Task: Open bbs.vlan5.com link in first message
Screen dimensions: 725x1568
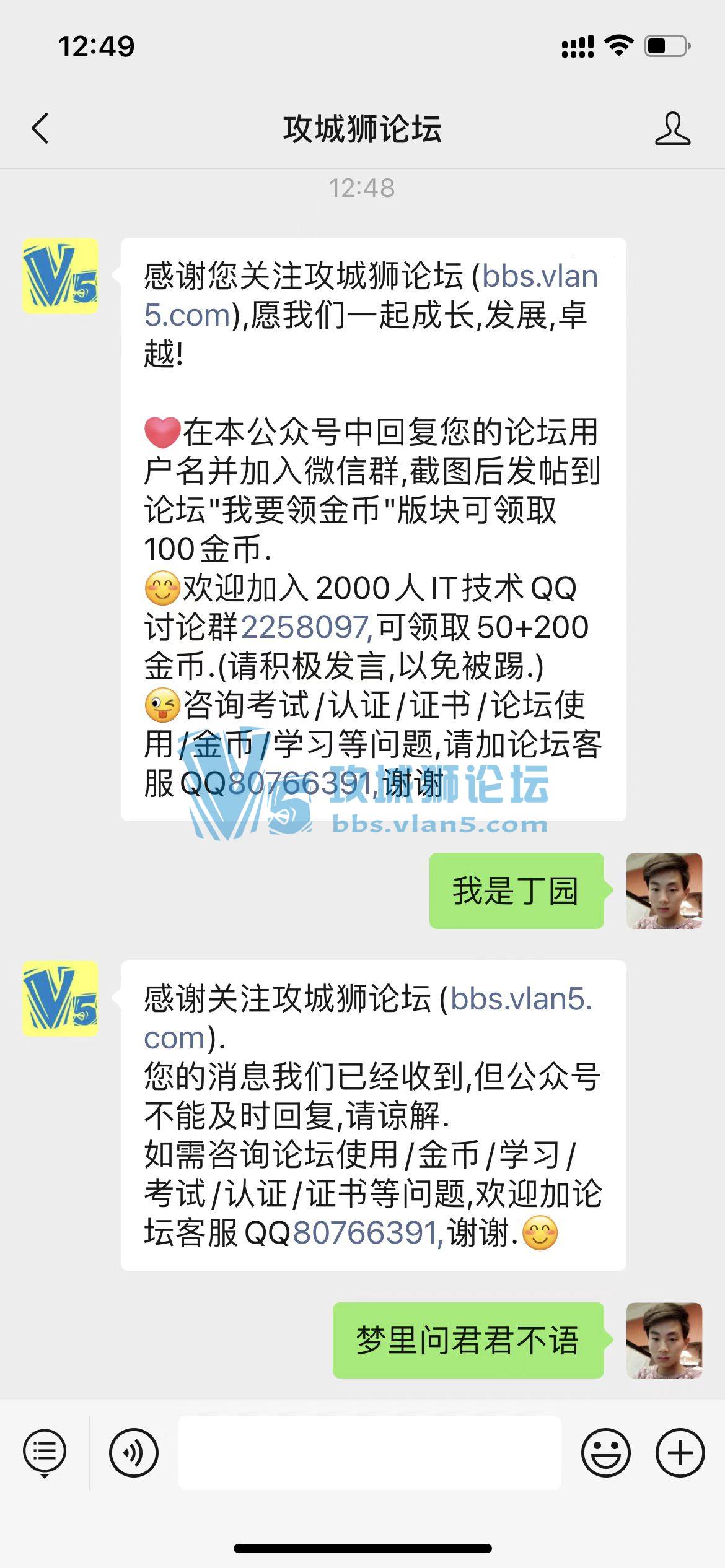Action: pyautogui.click(x=539, y=277)
